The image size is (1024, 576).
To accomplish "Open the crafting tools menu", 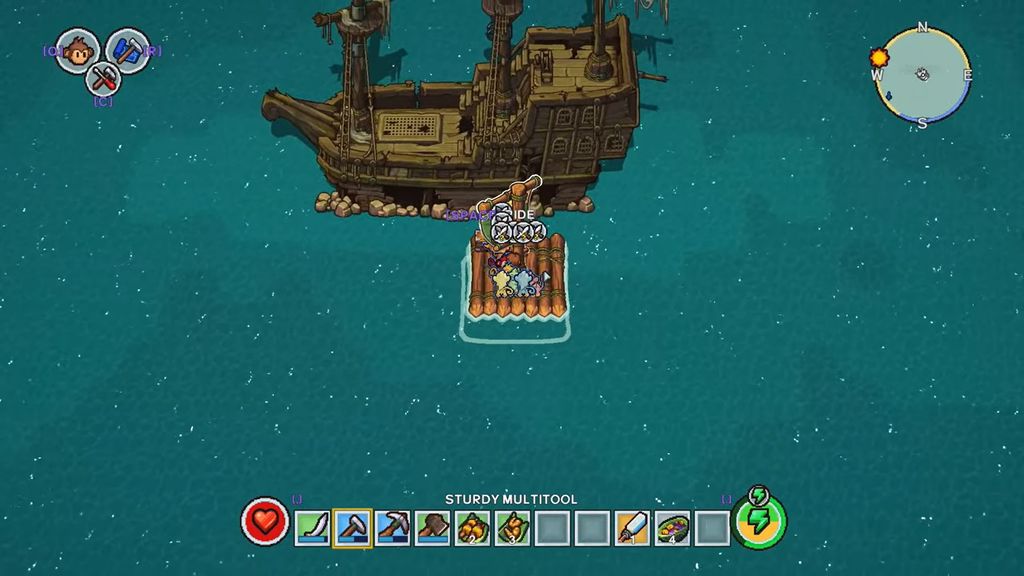I will [x=102, y=78].
